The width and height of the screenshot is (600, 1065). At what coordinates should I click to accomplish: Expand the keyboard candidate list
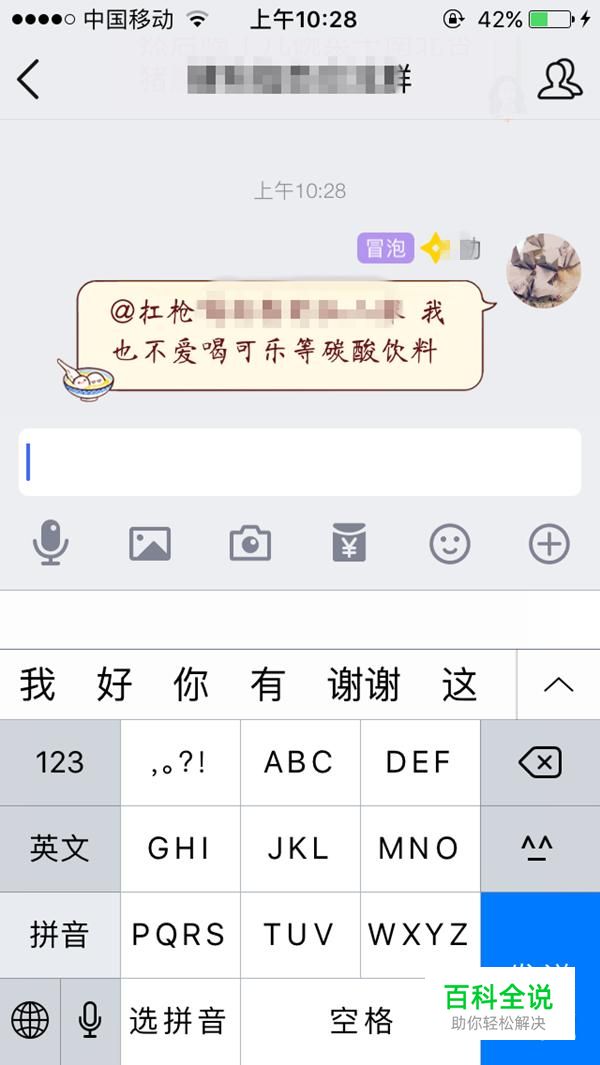point(558,685)
